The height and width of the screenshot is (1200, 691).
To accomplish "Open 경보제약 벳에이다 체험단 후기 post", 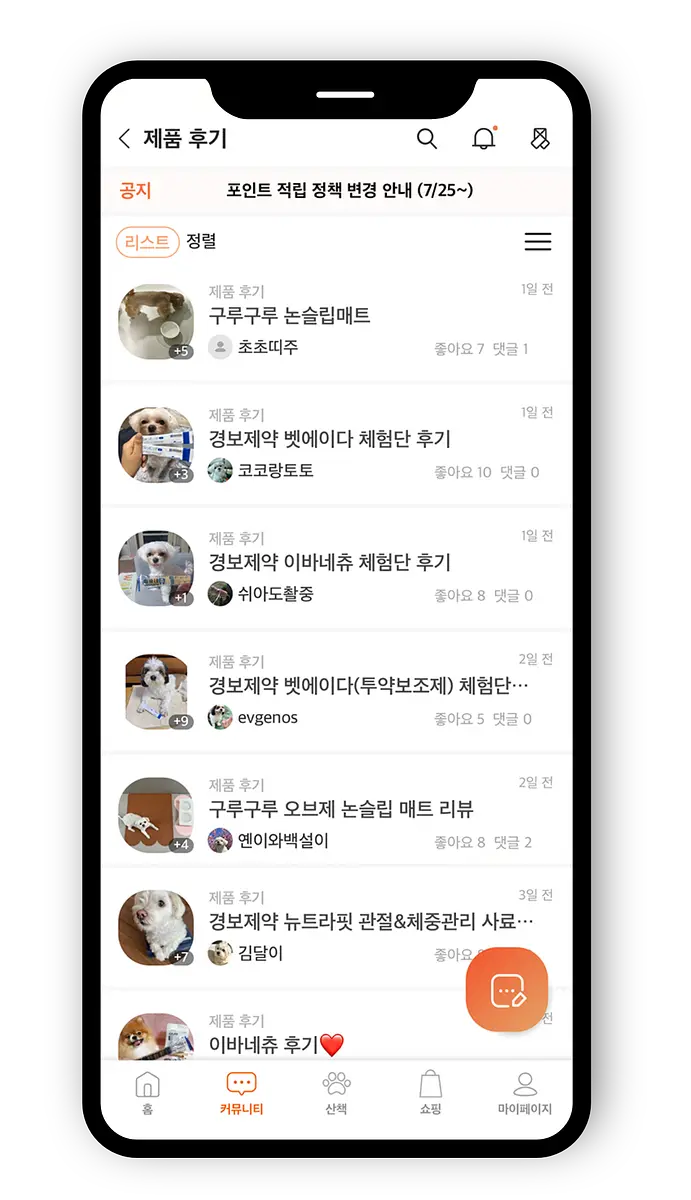I will point(336,445).
